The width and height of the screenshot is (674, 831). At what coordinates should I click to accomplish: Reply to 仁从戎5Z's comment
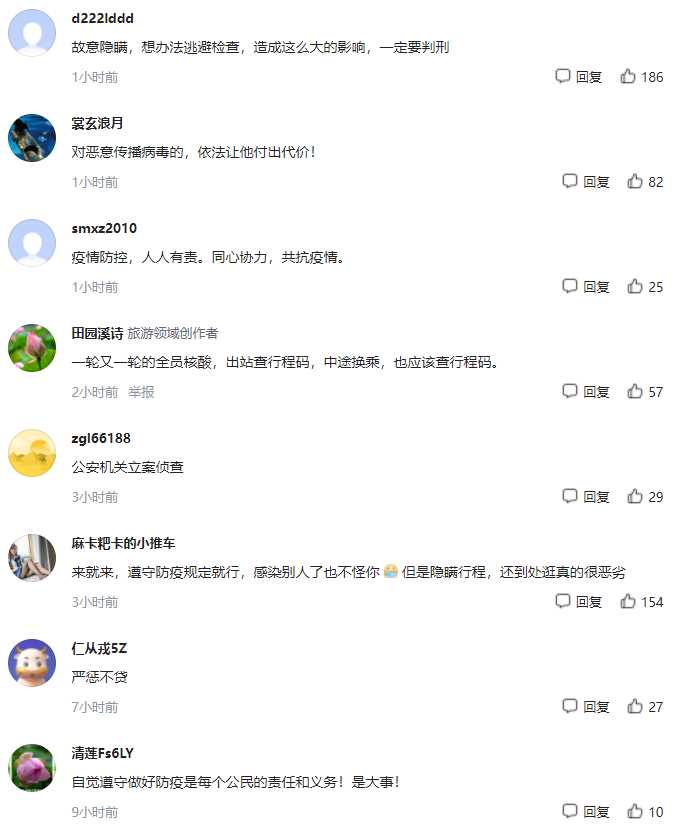pos(586,707)
